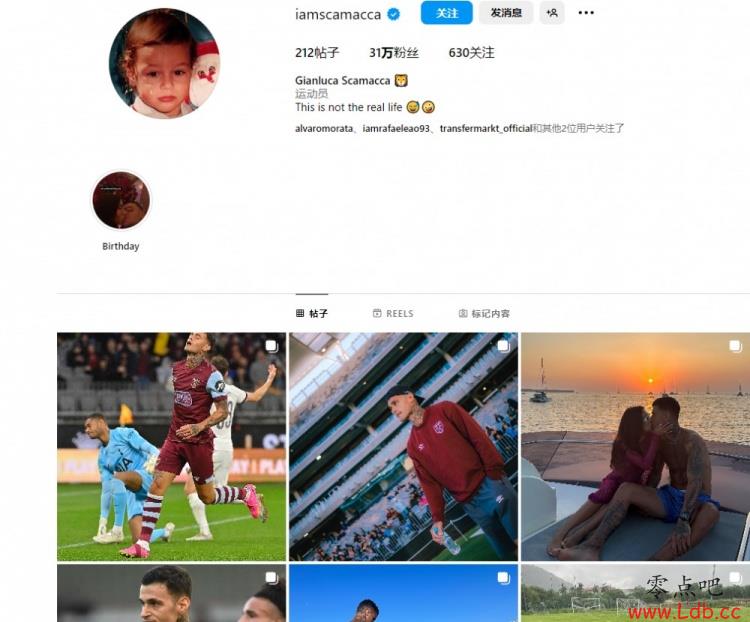Open the three-dot overflow menu
Viewport: 750px width, 622px height.
(586, 13)
